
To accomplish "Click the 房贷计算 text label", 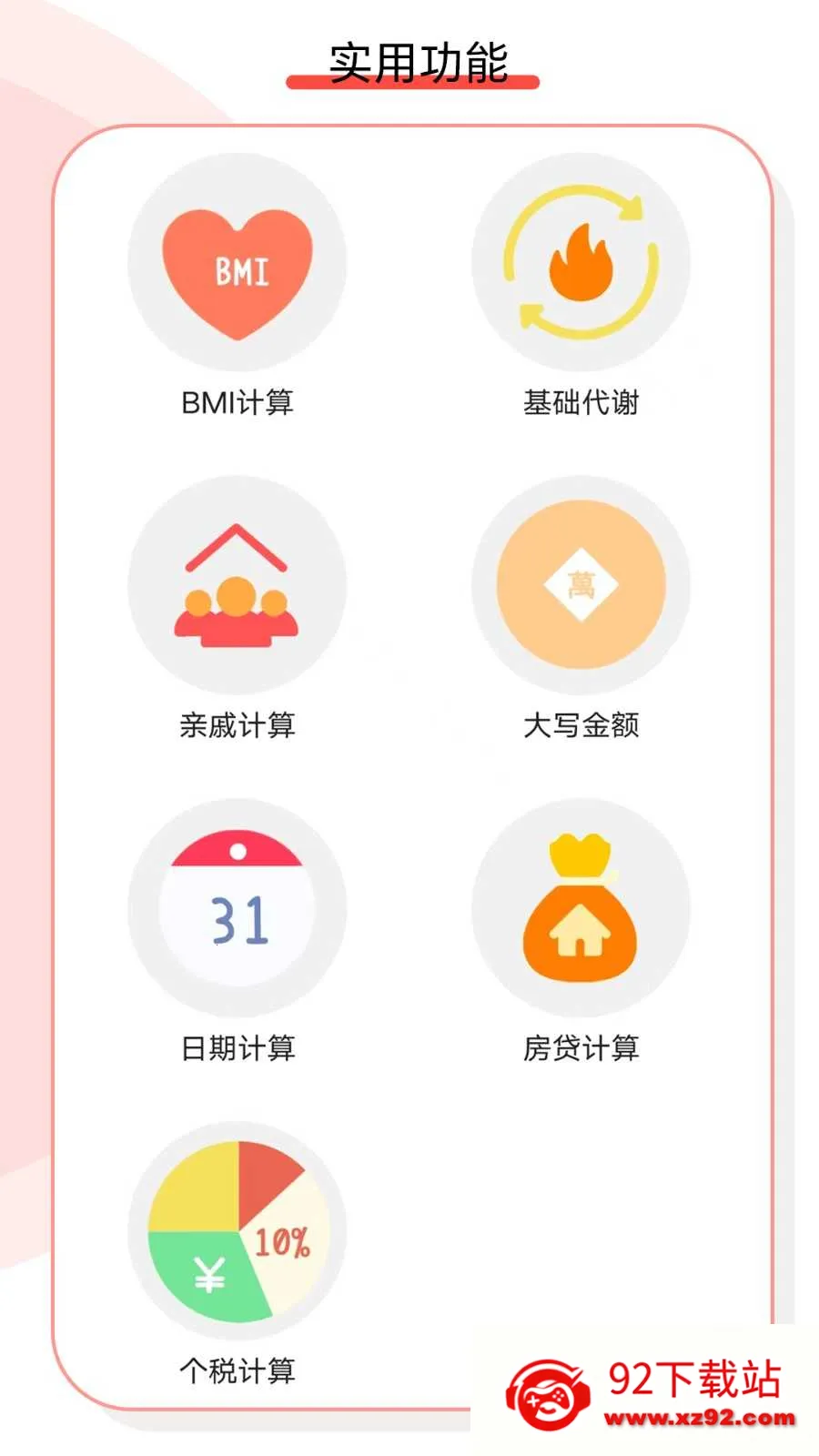I will pos(582,1048).
